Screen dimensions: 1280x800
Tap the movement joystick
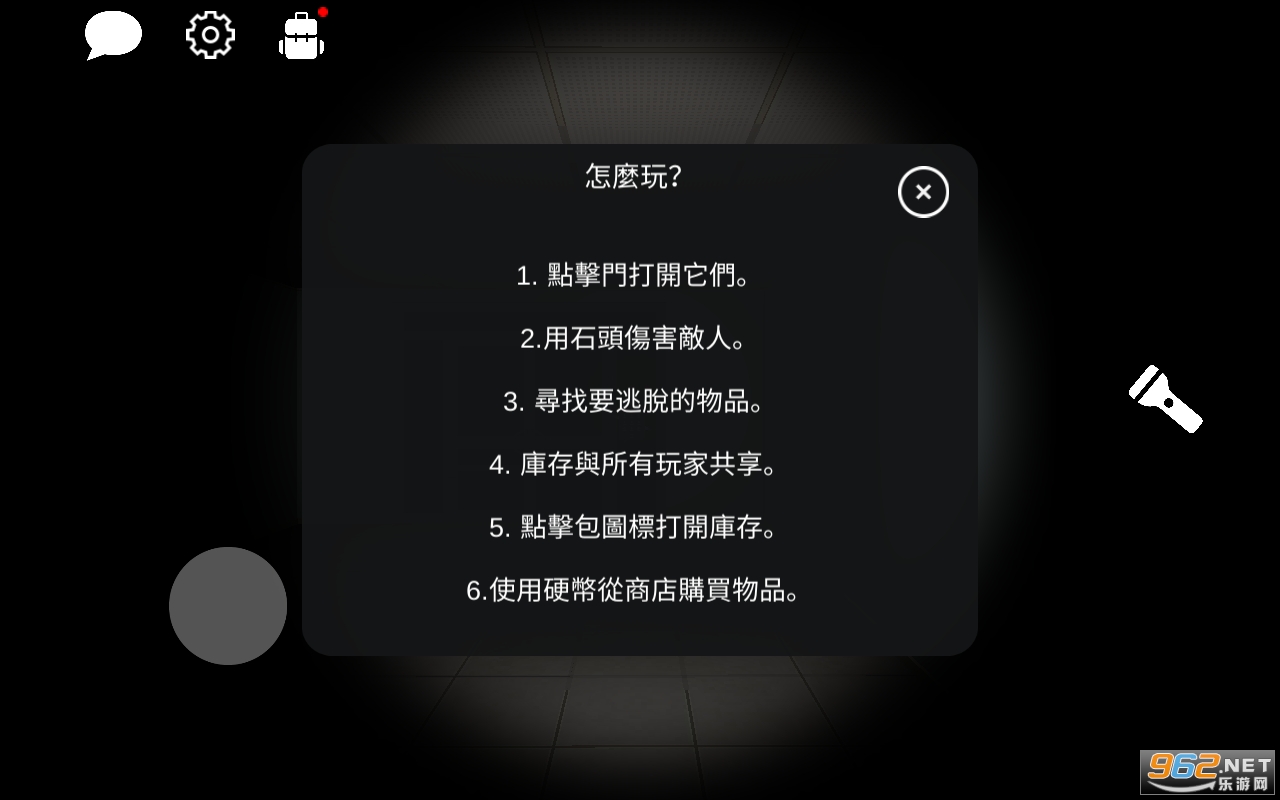(x=228, y=606)
